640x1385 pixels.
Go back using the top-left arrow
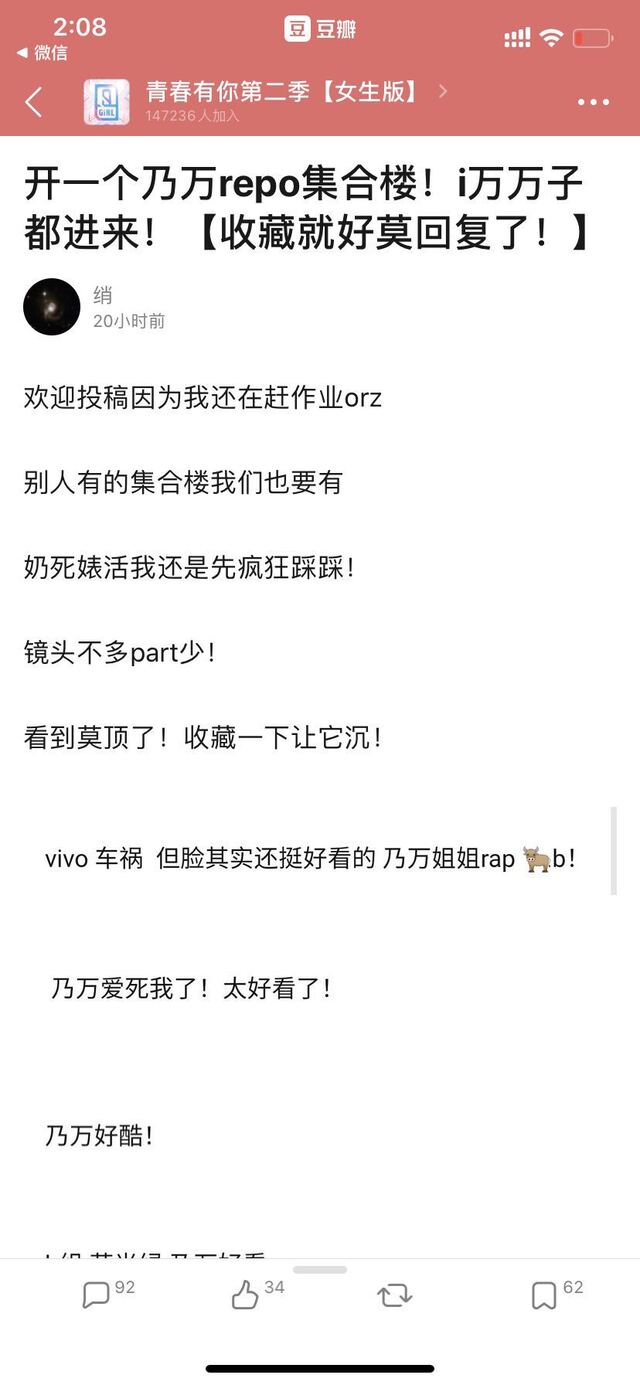(34, 102)
